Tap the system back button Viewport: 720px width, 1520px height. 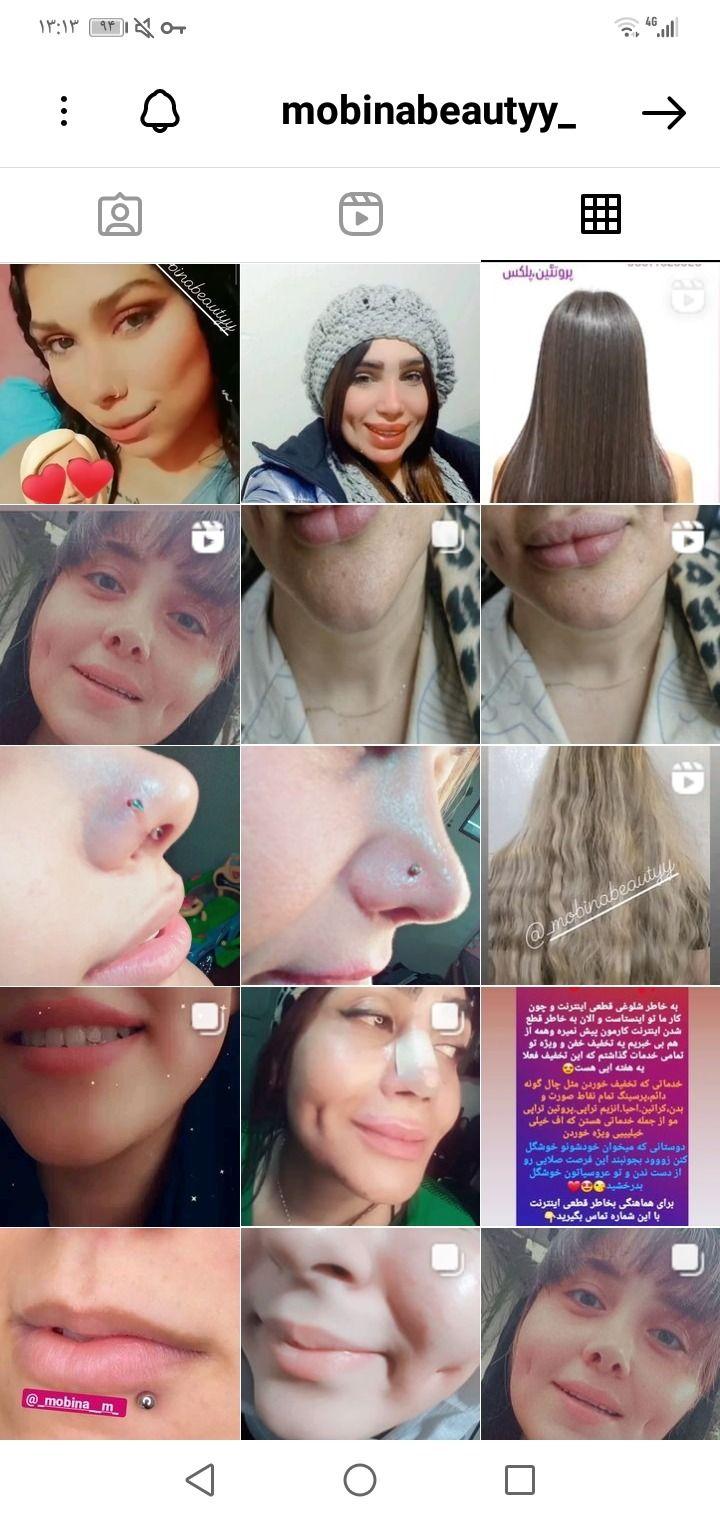(x=200, y=1480)
